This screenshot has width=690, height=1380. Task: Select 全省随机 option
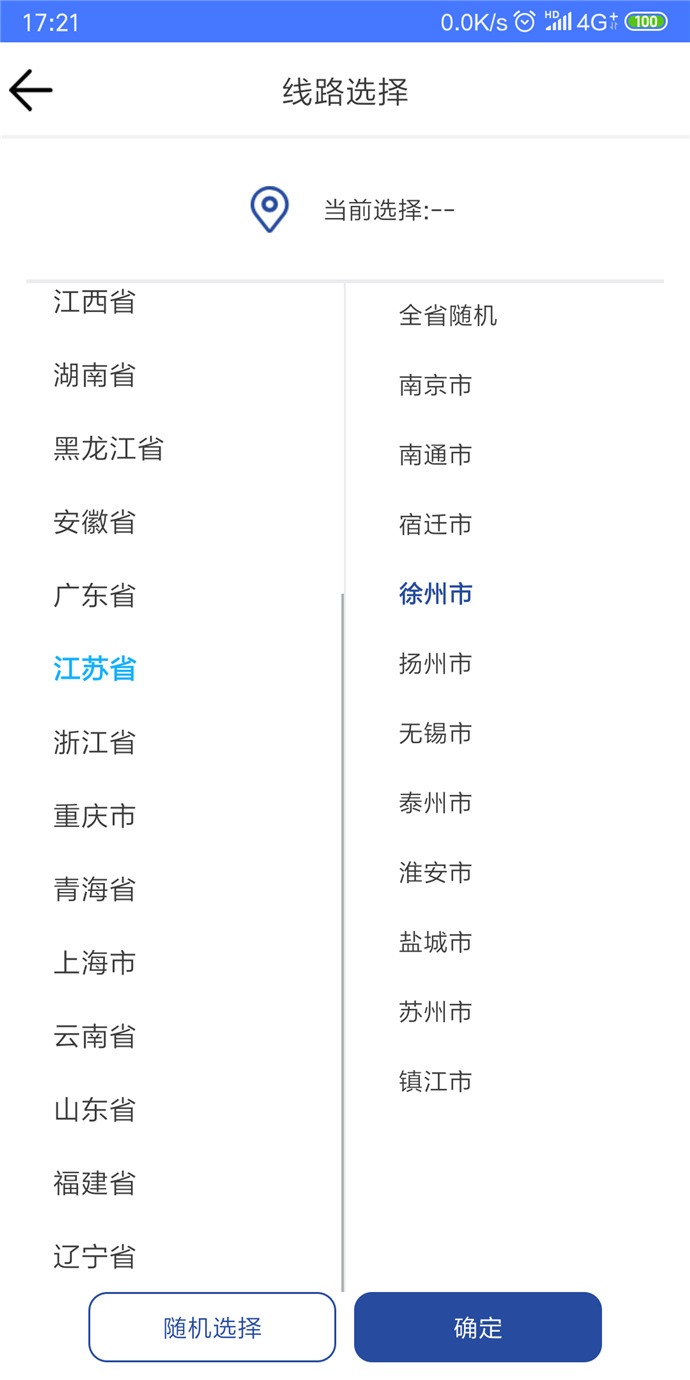pos(448,316)
